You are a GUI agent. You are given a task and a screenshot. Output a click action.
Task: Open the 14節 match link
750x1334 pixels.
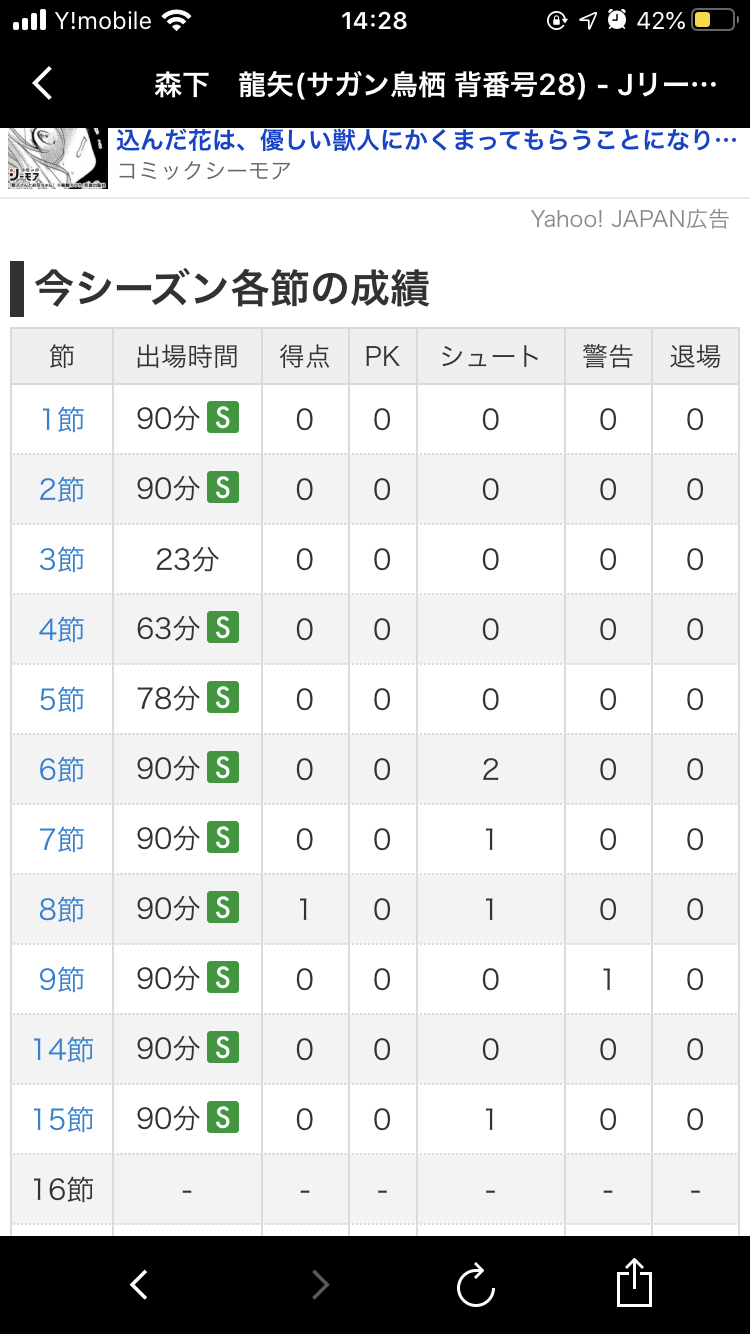tap(62, 1050)
